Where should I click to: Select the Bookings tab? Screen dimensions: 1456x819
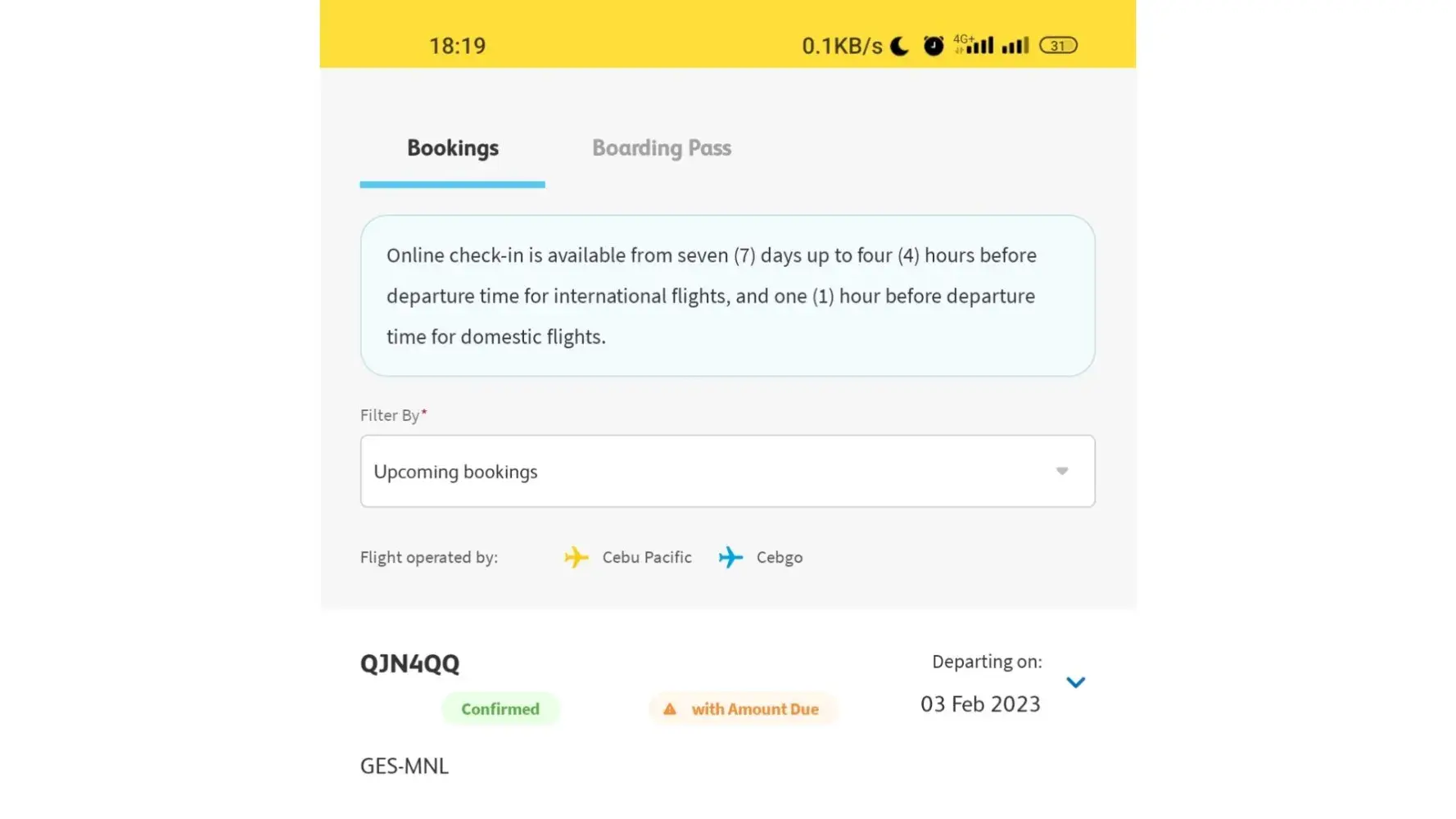(452, 148)
